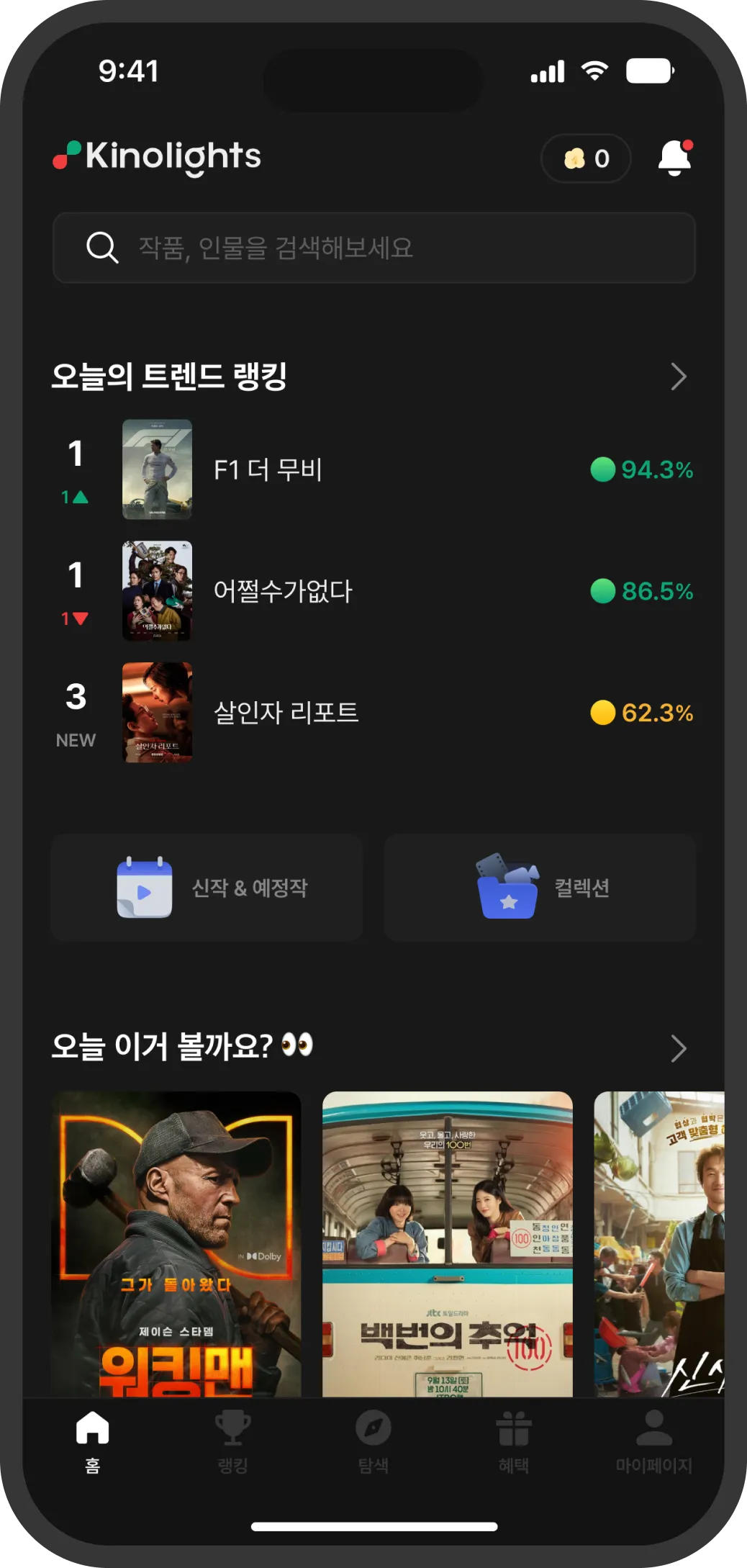Open the notifications bell
Image resolution: width=747 pixels, height=1568 pixels.
tap(674, 158)
